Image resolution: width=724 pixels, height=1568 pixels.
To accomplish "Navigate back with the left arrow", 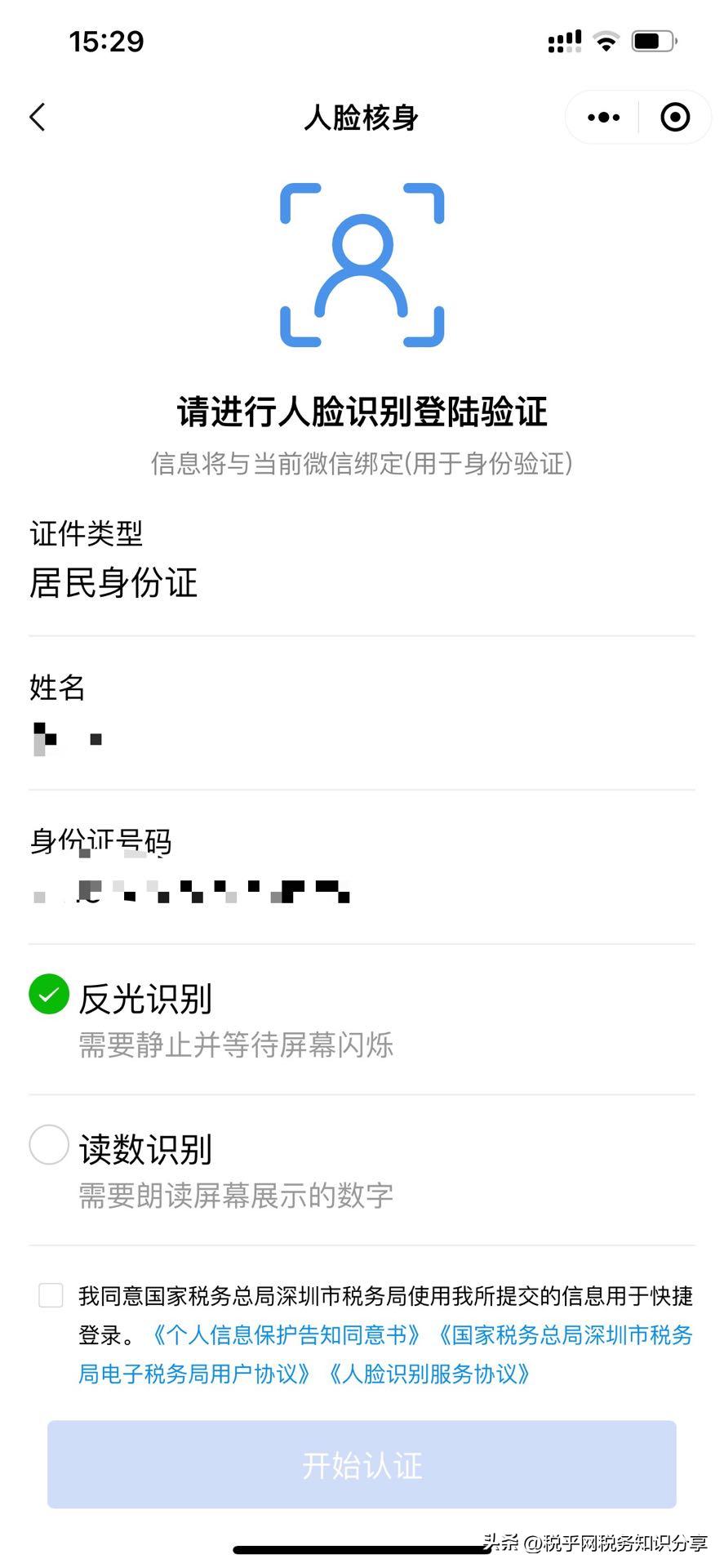I will [x=37, y=117].
